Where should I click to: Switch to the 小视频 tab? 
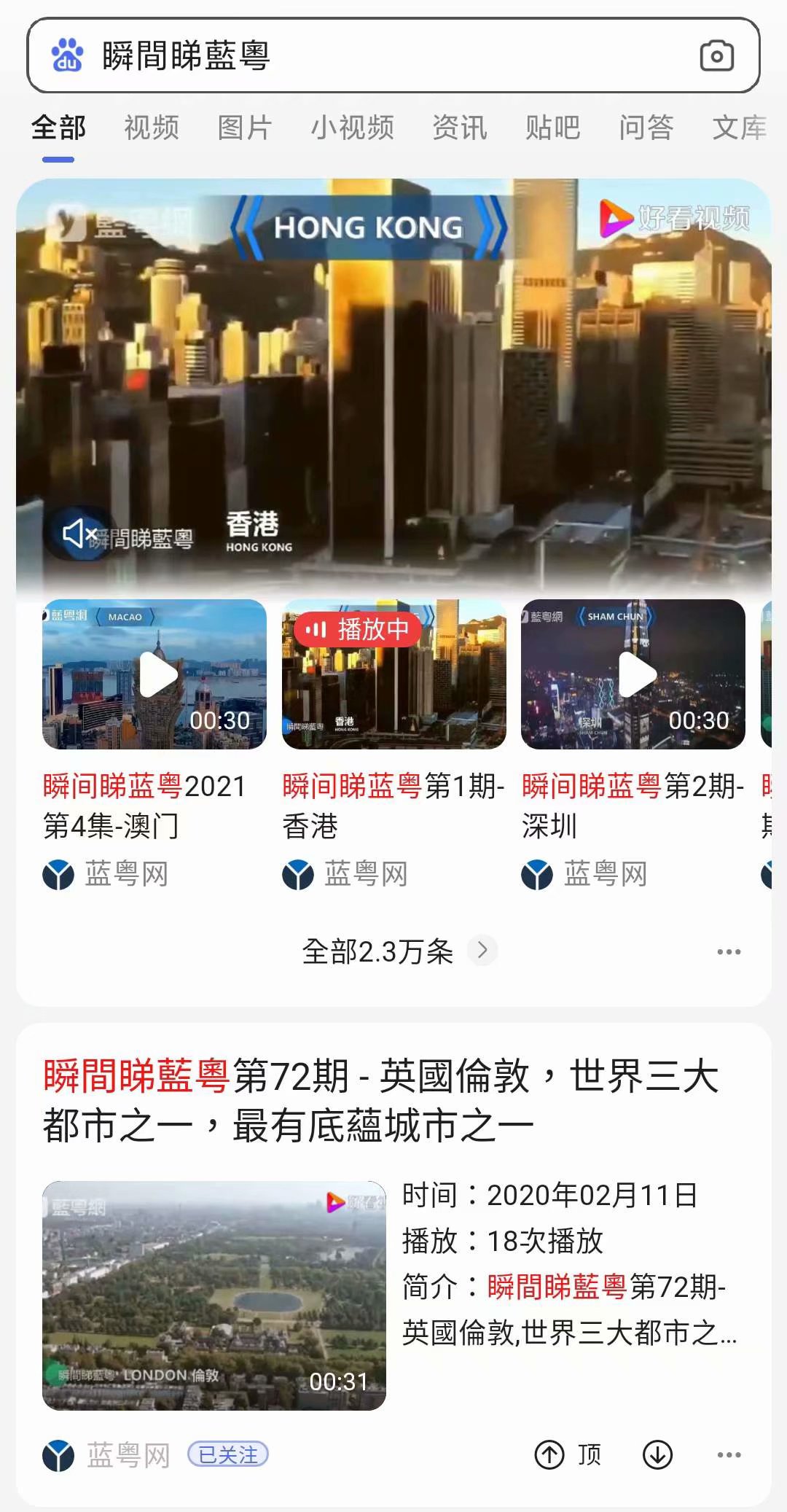[x=352, y=128]
